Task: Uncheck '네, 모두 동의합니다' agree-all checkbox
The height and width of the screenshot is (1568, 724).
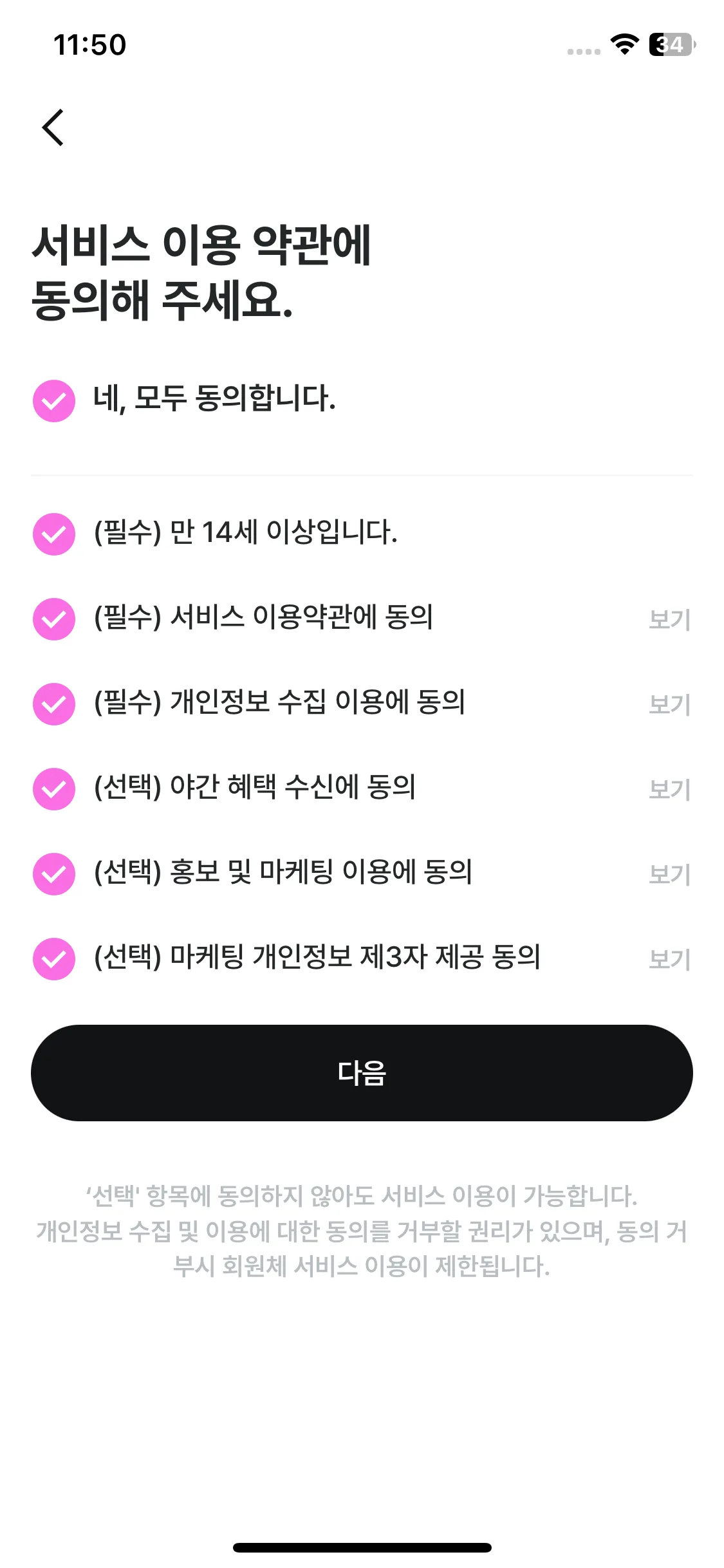Action: coord(54,400)
